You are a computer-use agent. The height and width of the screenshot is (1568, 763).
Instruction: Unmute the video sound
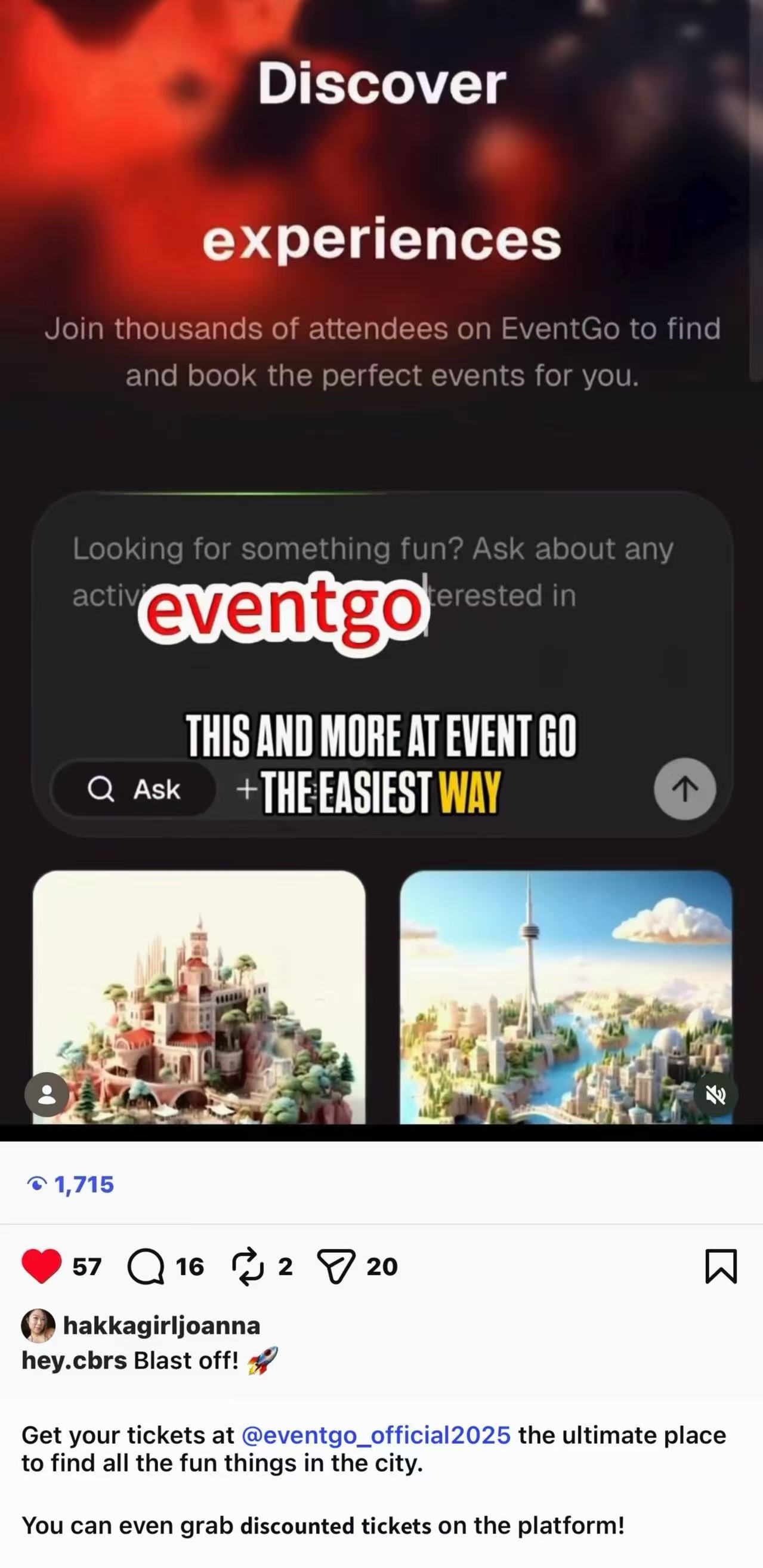pos(715,1096)
